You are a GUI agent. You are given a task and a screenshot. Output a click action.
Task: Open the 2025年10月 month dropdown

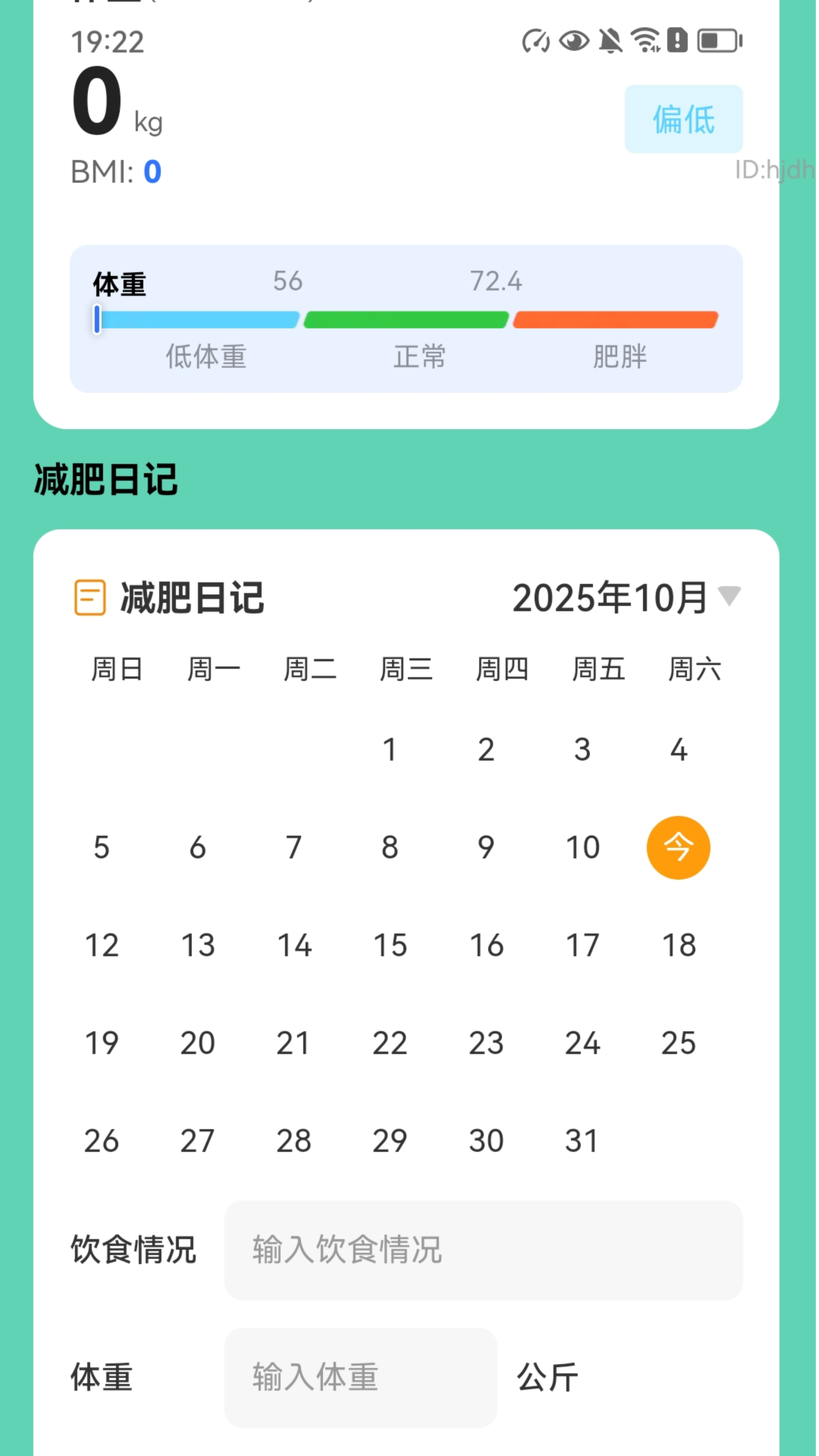click(610, 598)
